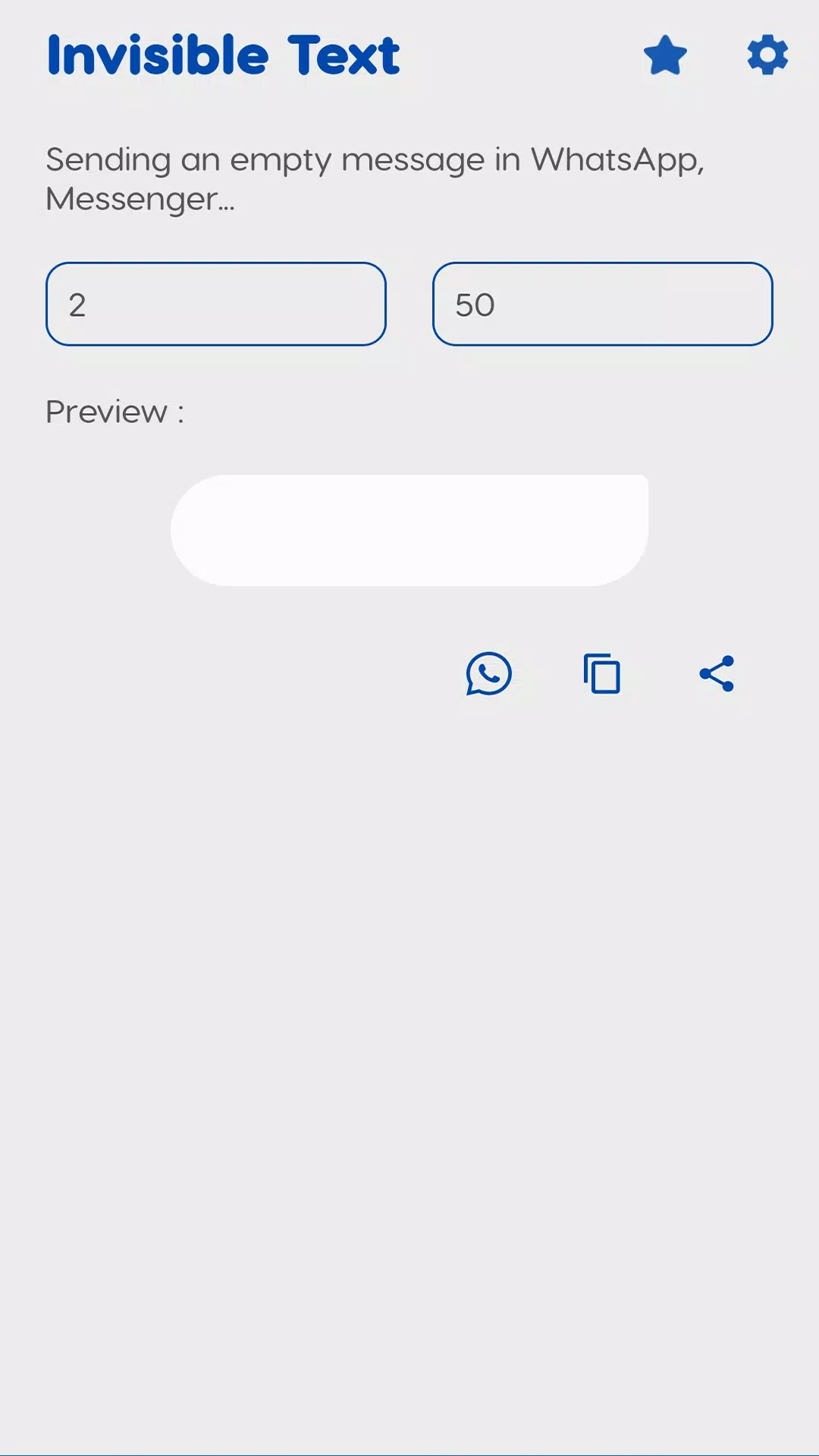Focus the left number box to edit lines
Image resolution: width=819 pixels, height=1456 pixels.
(215, 304)
